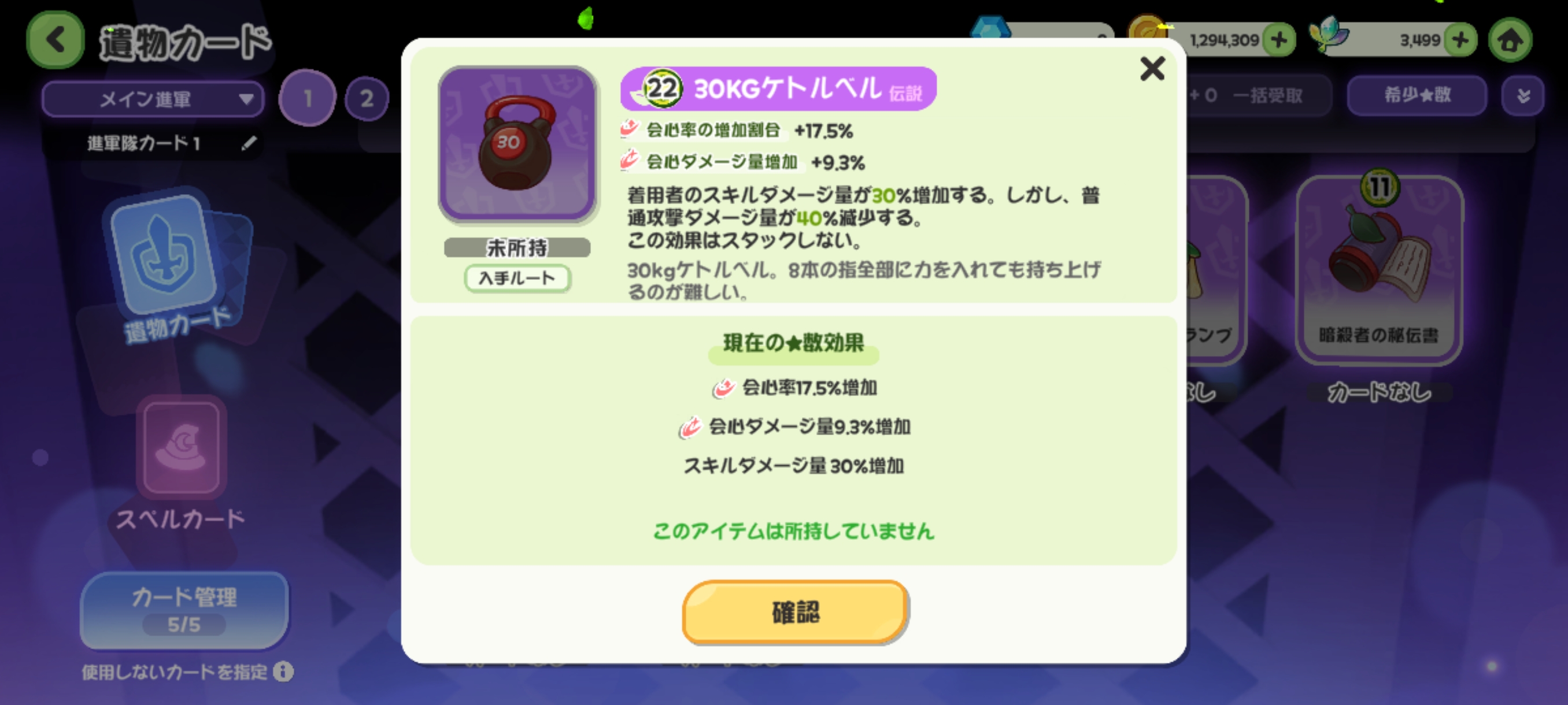Open the 希少★数 sort option
The height and width of the screenshot is (705, 1568).
(1417, 95)
